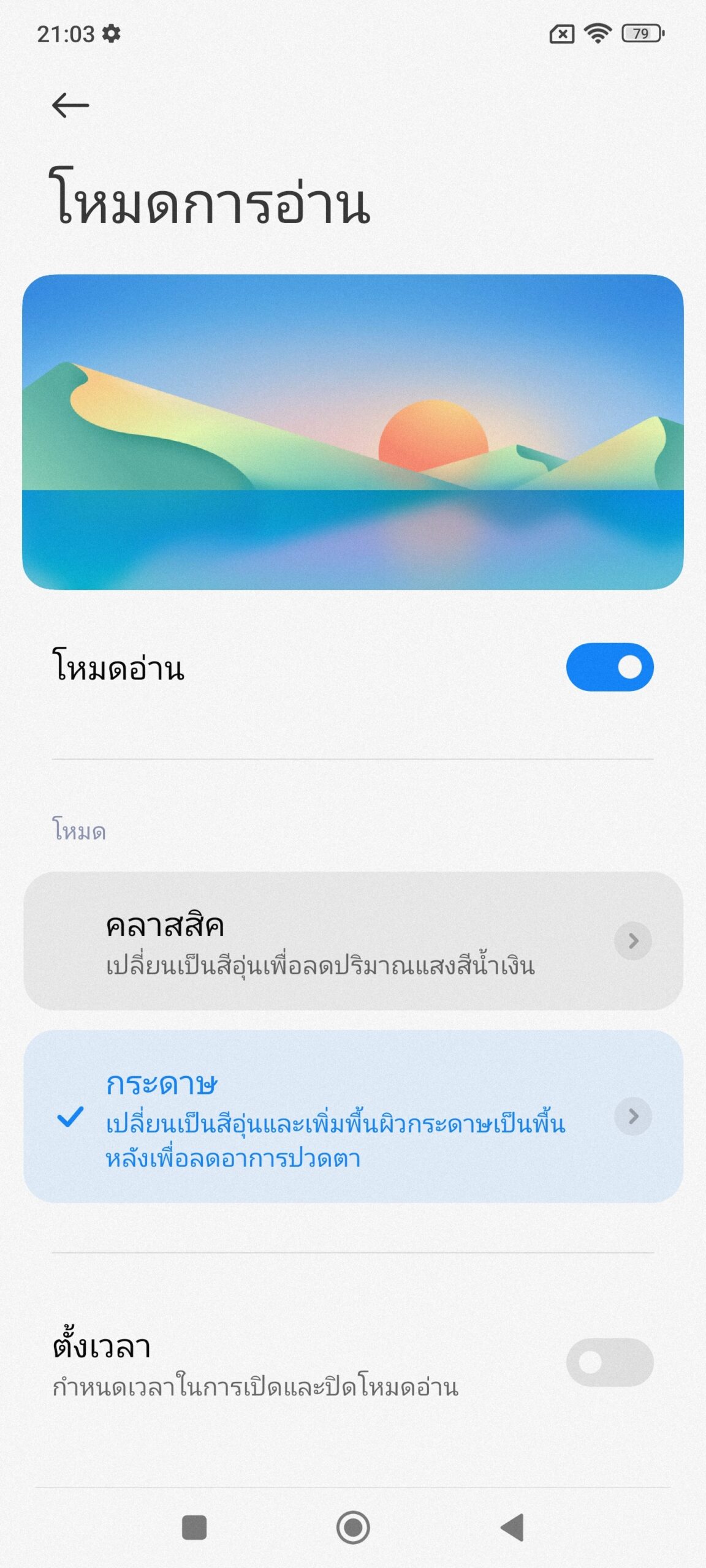Select the กระดาษ mode option
This screenshot has width=706, height=1568.
tap(353, 1116)
